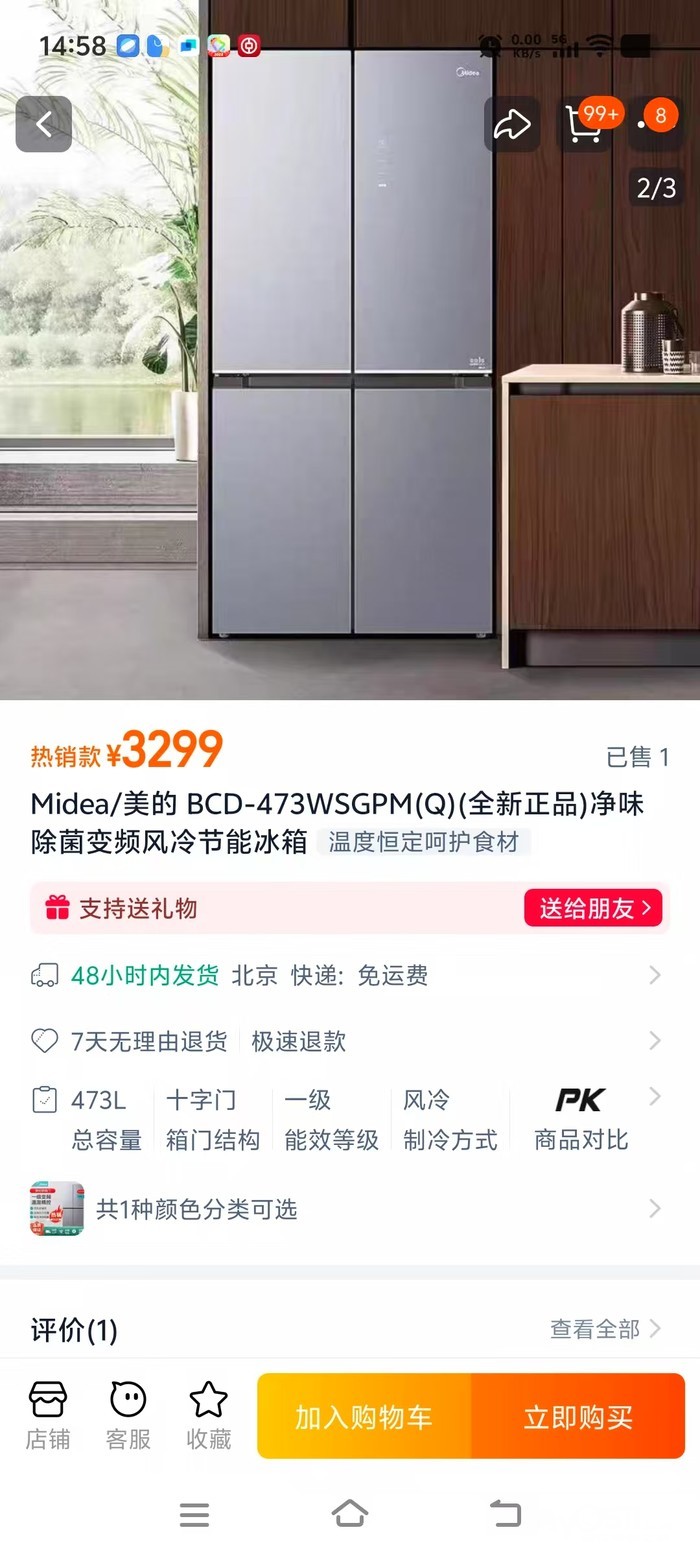Open the more options dots menu

(656, 124)
